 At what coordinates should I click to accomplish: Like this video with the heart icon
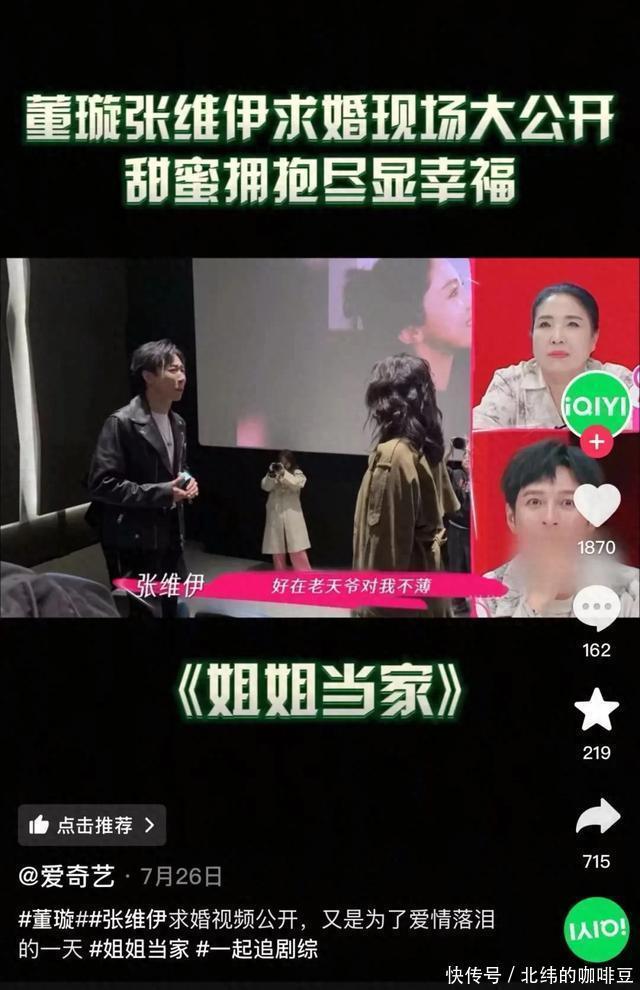(x=597, y=506)
